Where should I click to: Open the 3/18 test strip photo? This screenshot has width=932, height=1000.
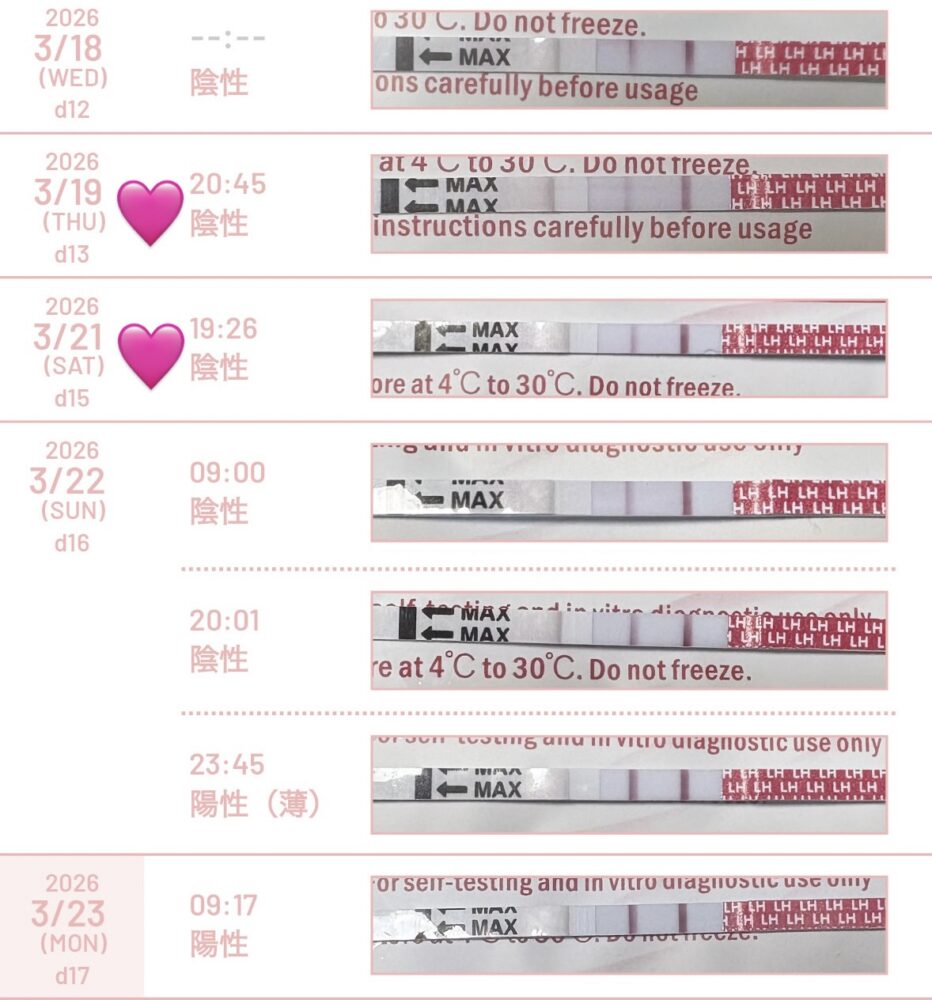[x=628, y=59]
